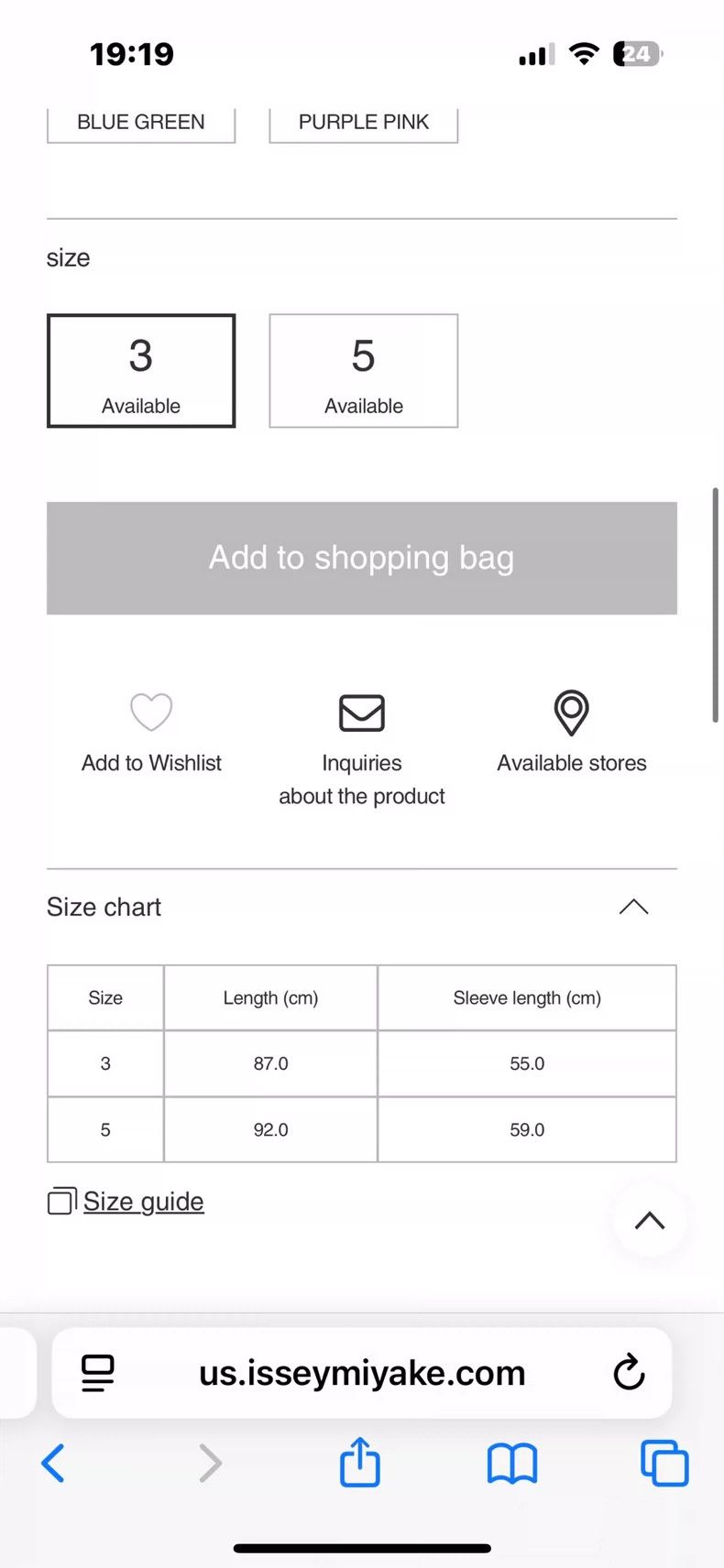The height and width of the screenshot is (1568, 724).
Task: Tap Add to shopping bag
Action: click(x=362, y=558)
